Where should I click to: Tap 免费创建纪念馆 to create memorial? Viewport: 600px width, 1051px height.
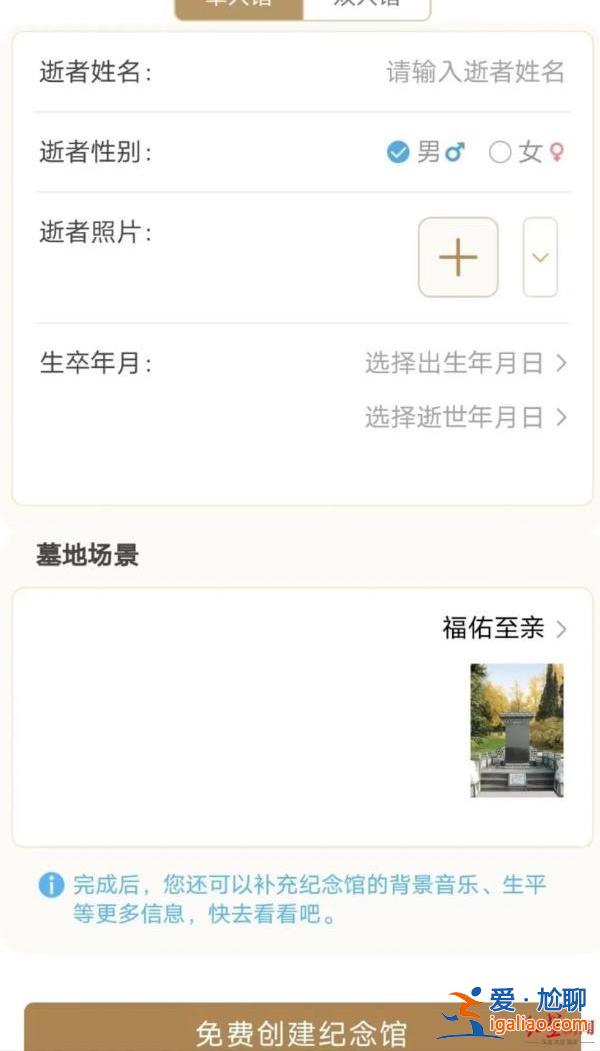[x=300, y=1029]
